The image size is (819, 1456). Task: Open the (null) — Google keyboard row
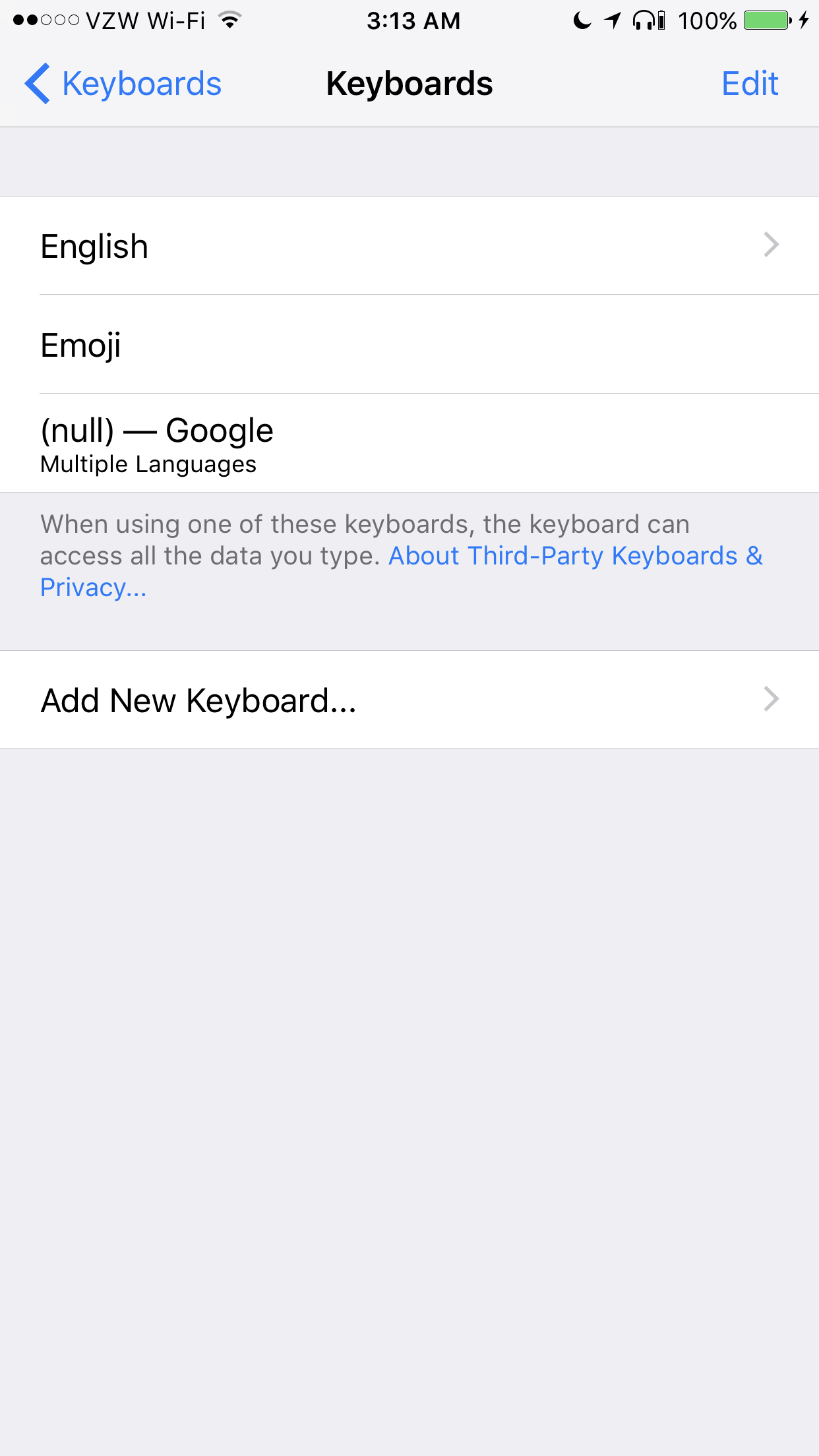(x=409, y=443)
